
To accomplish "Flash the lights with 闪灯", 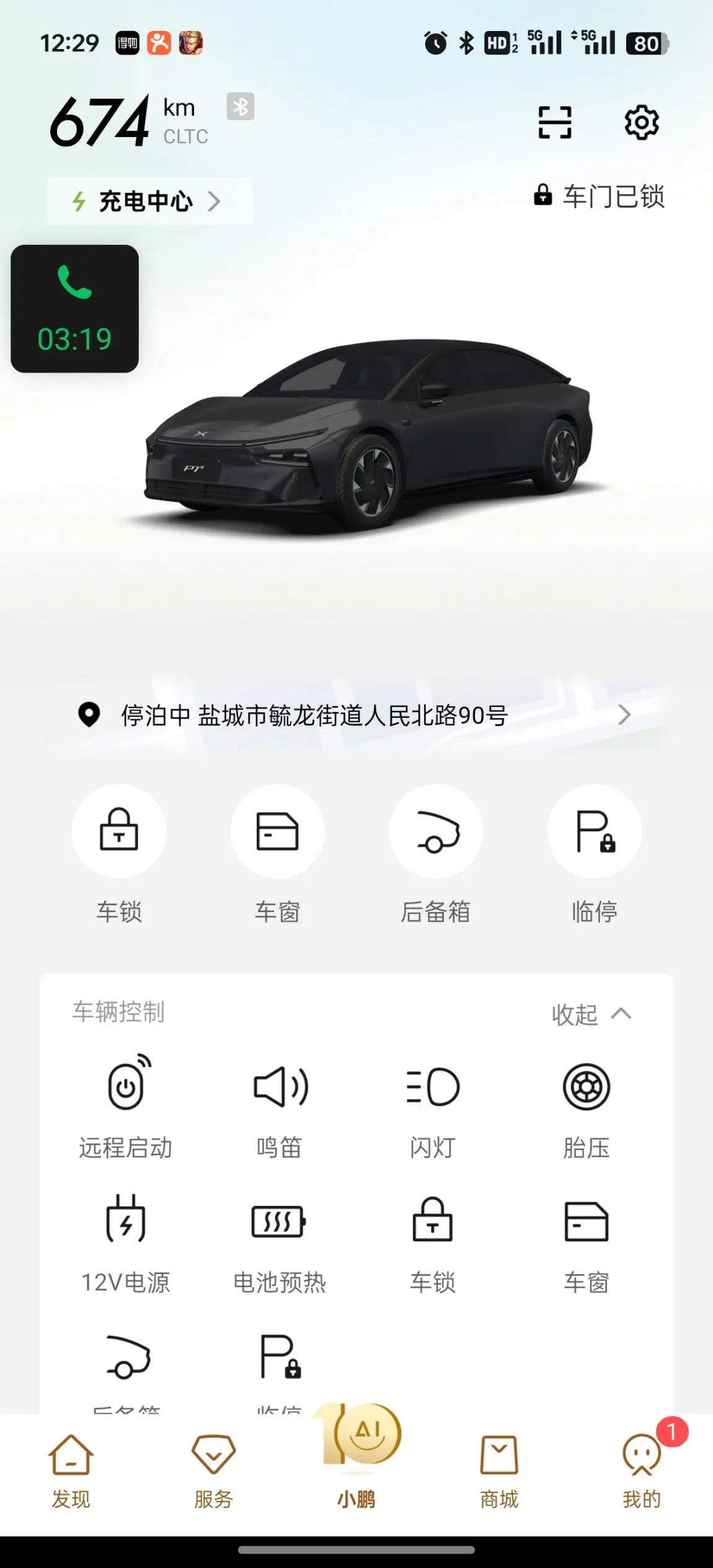I will point(433,1107).
